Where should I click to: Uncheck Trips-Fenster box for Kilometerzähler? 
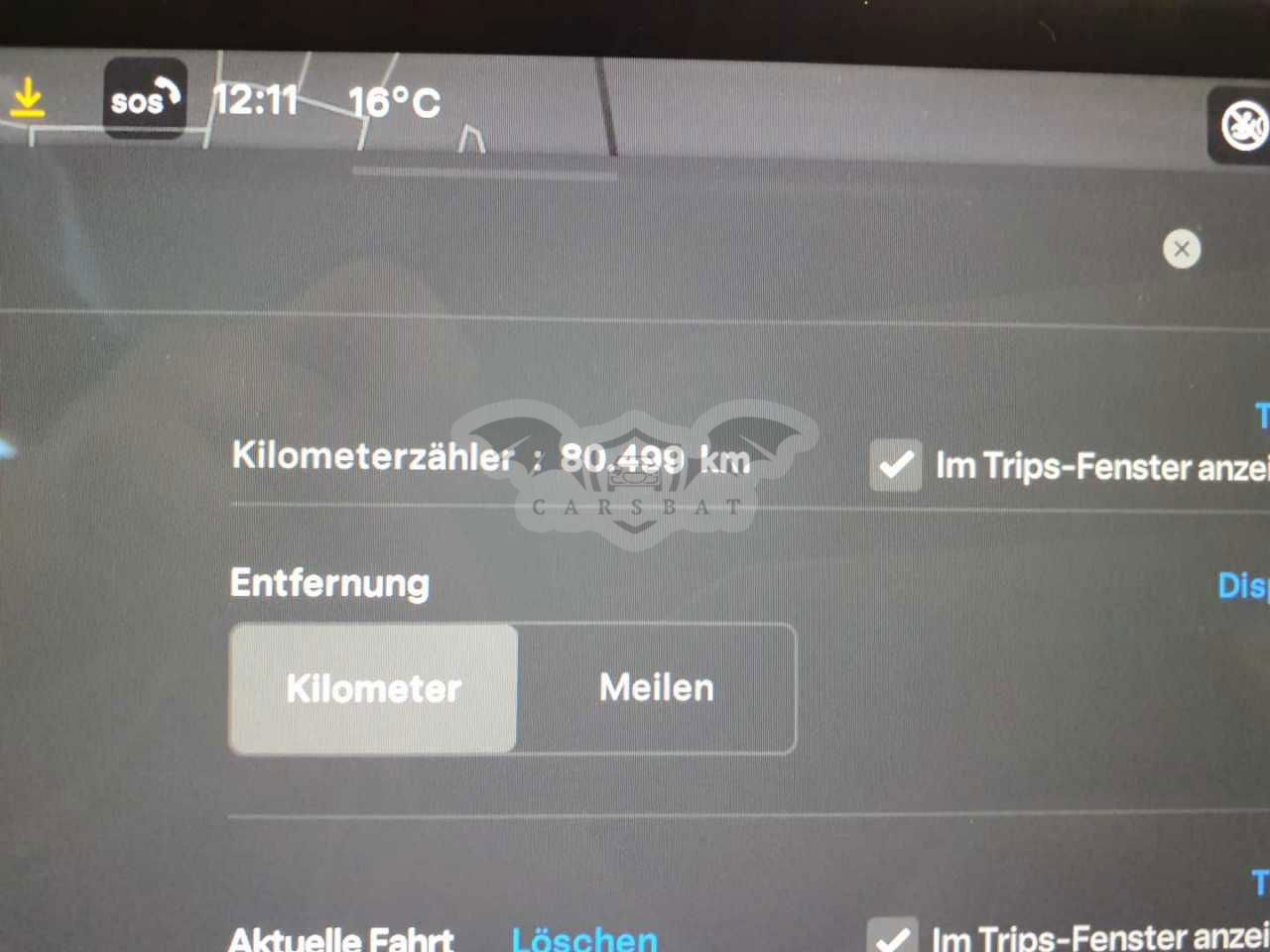pyautogui.click(x=895, y=464)
